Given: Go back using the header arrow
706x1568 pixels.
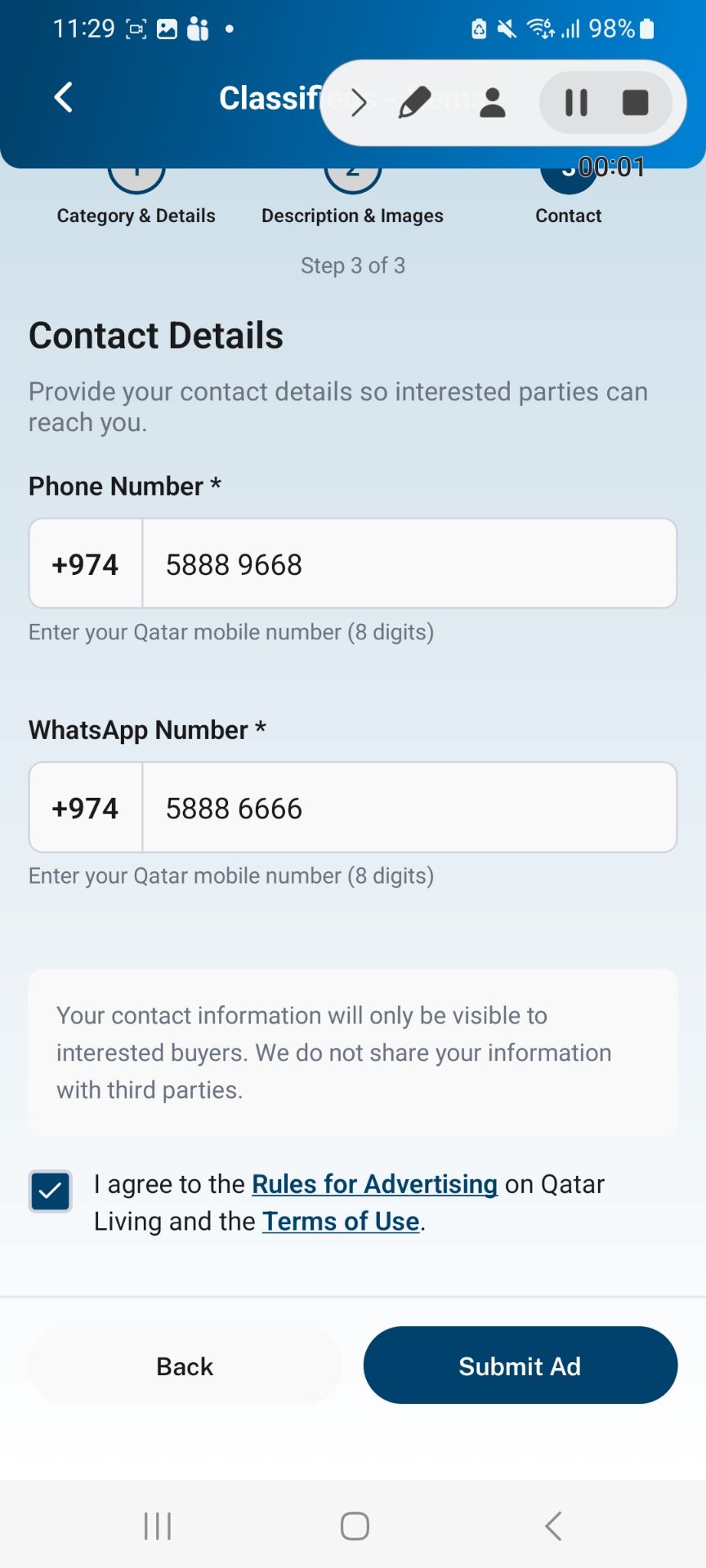Looking at the screenshot, I should [63, 97].
